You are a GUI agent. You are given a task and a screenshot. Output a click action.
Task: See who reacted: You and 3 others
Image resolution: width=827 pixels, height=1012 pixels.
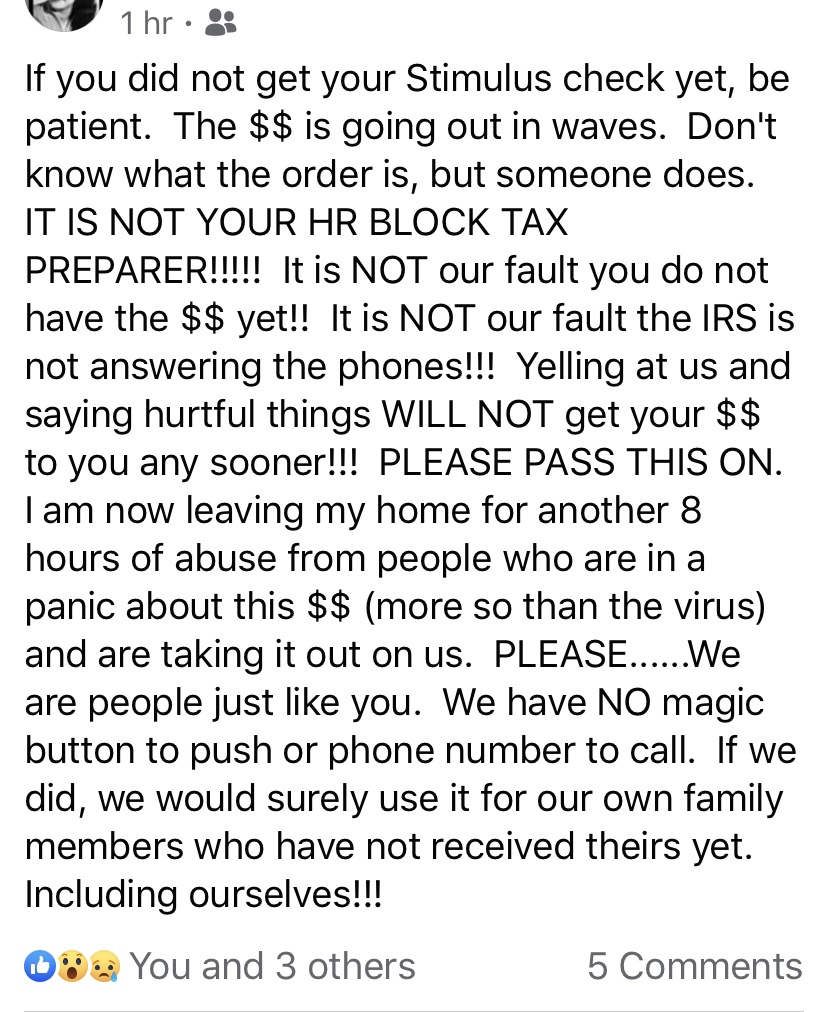pyautogui.click(x=271, y=966)
